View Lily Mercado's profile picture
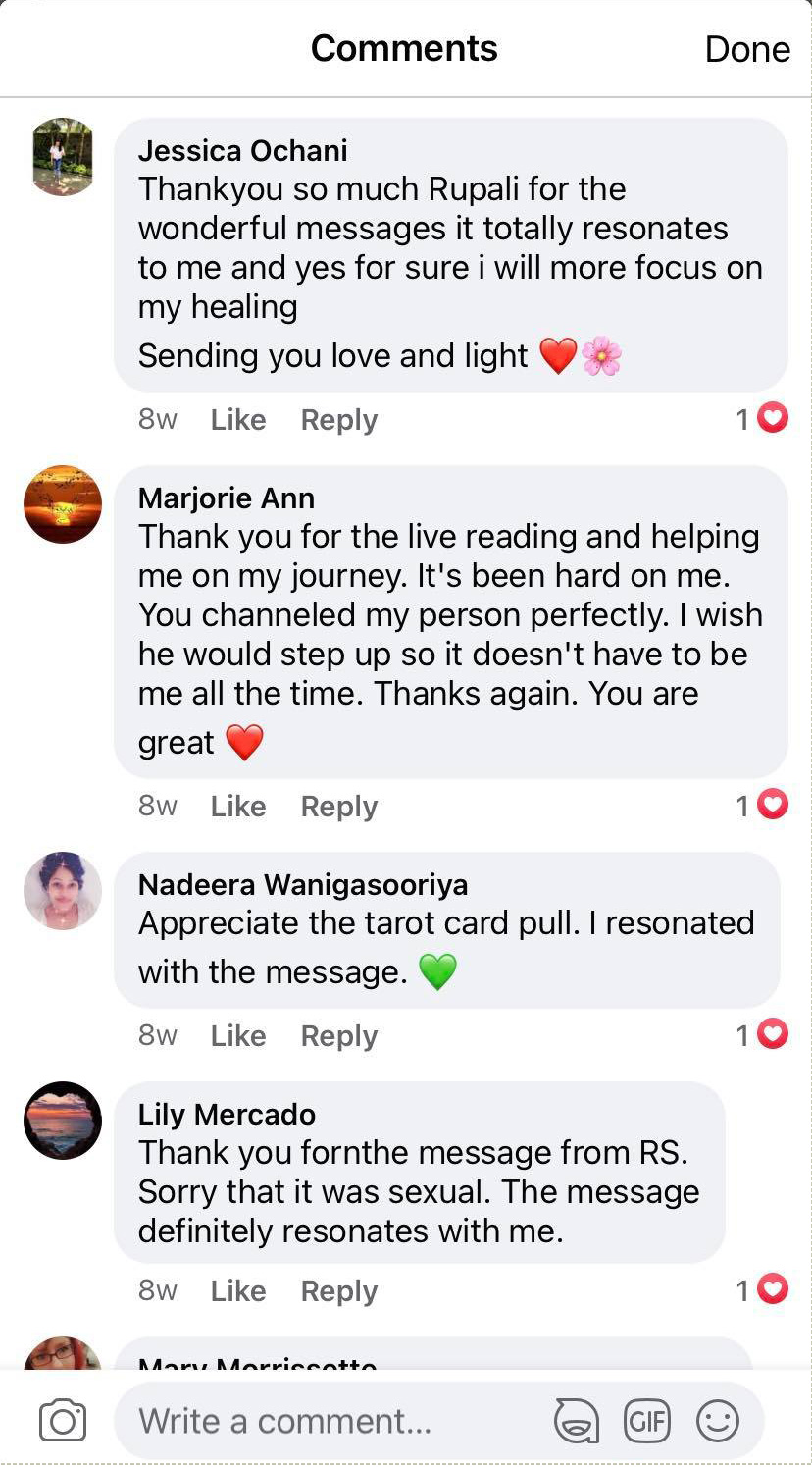Screen dimensions: 812x1467 pyautogui.click(x=63, y=1121)
